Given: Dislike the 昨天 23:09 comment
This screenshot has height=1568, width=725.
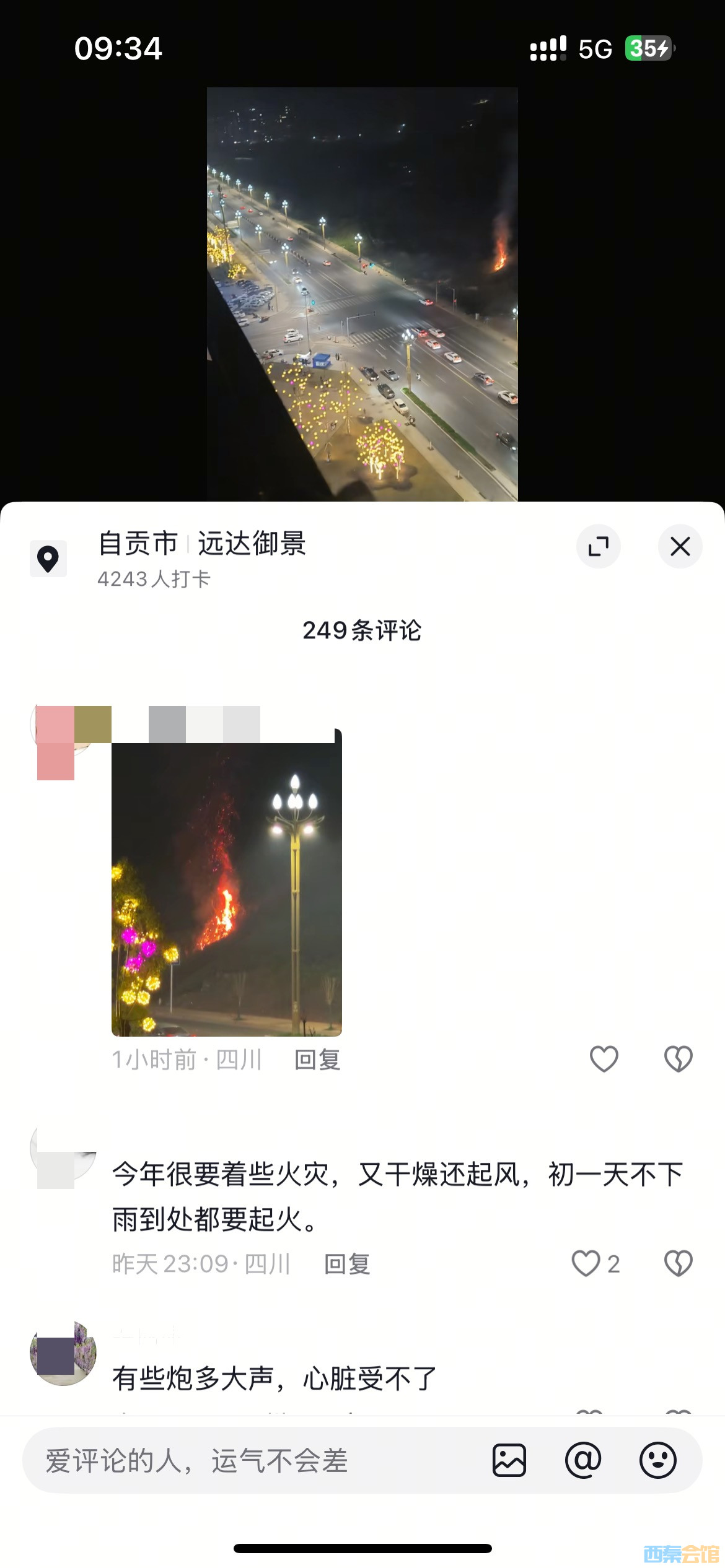Looking at the screenshot, I should coord(678,1264).
